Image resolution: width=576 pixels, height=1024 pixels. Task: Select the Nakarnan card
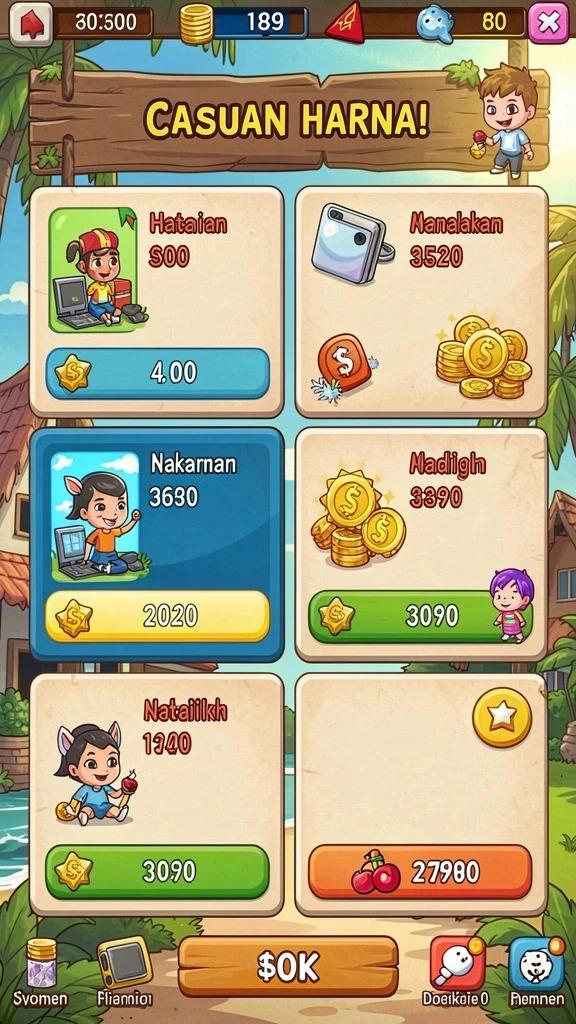[x=157, y=544]
